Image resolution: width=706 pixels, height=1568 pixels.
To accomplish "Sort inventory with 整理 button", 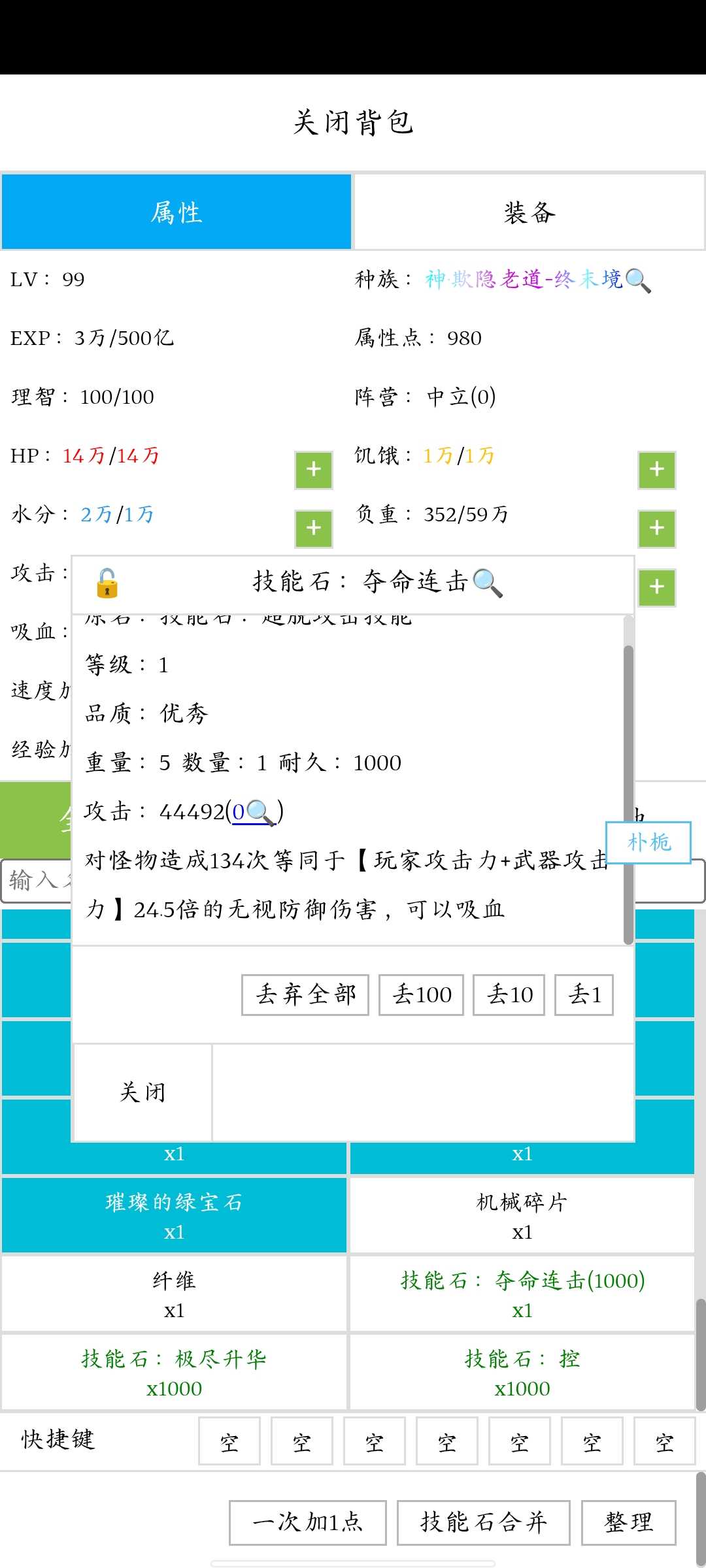I will (x=628, y=1522).
